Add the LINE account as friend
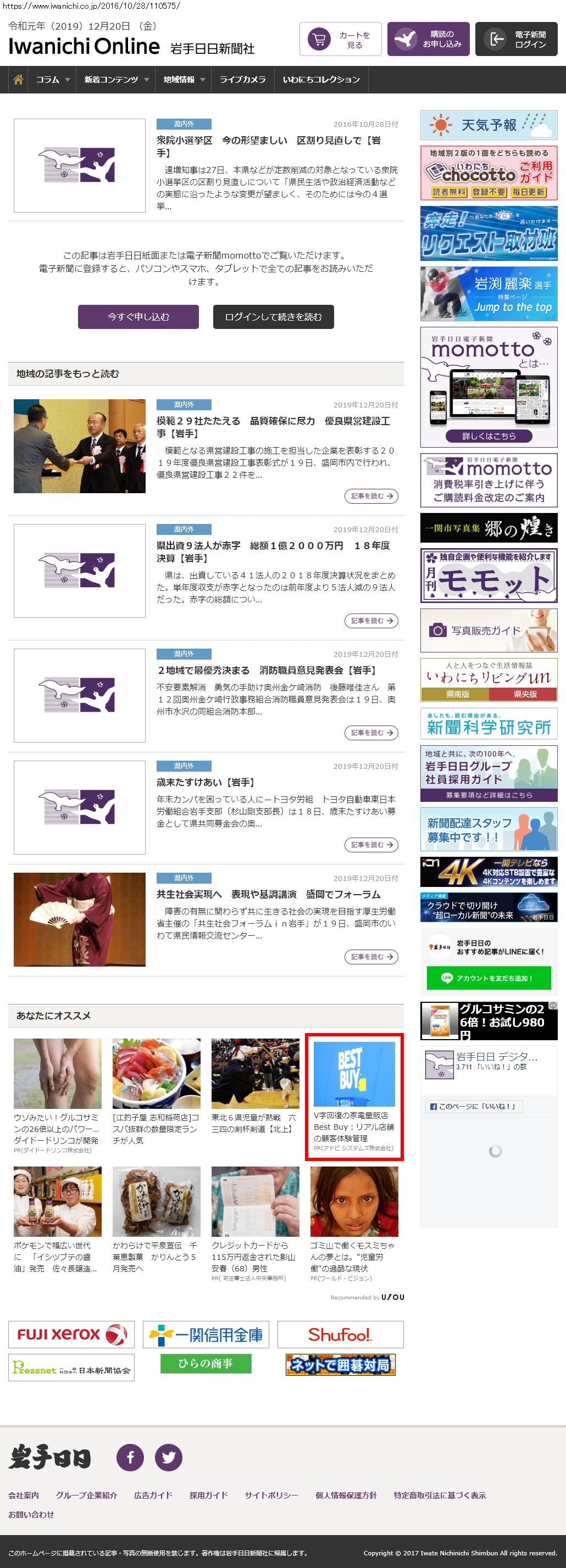The image size is (566, 1568). 489,978
